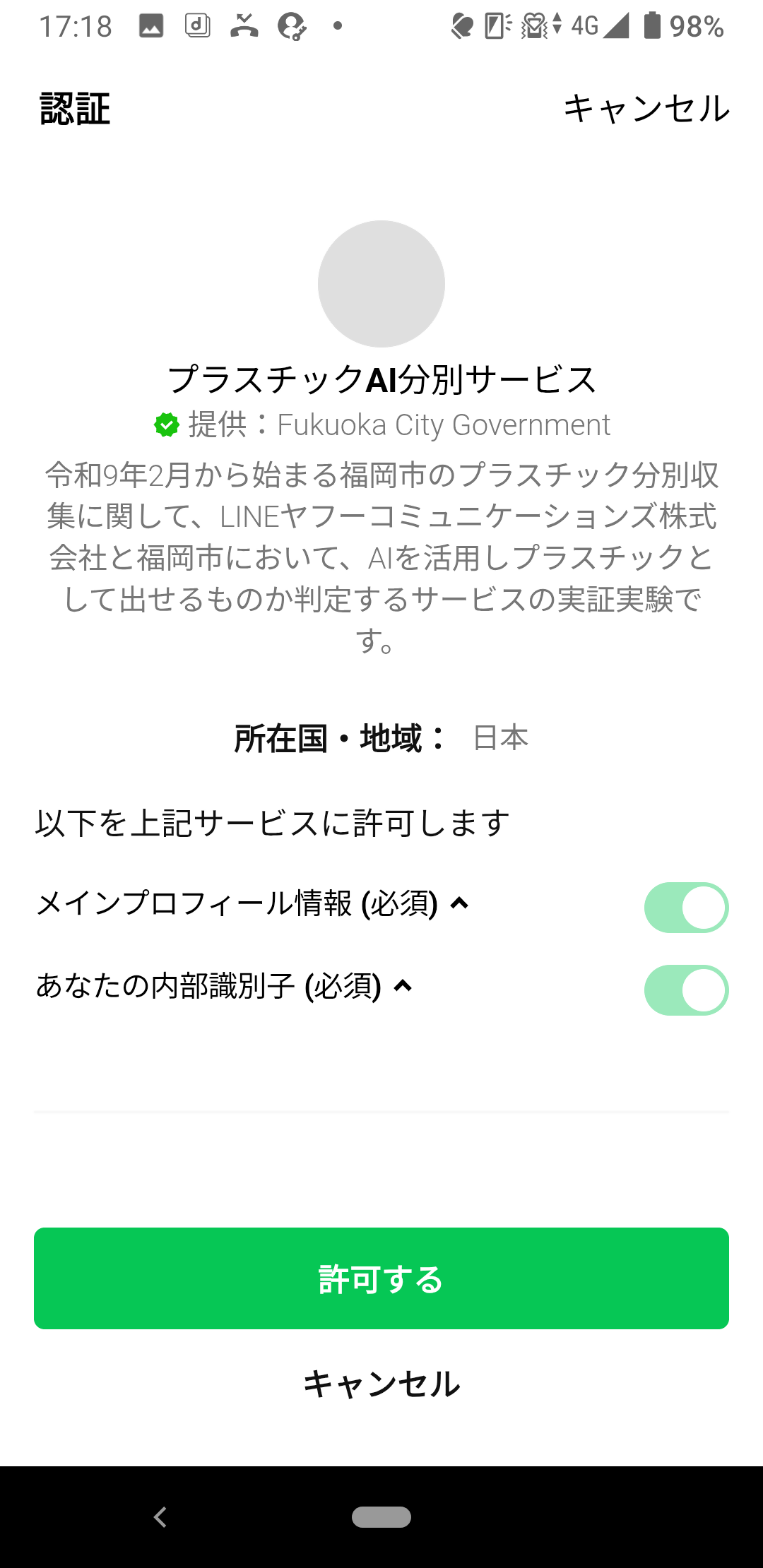763x1568 pixels.
Task: Collapse the あなたの内部識別子 details chevron
Action: (x=403, y=985)
